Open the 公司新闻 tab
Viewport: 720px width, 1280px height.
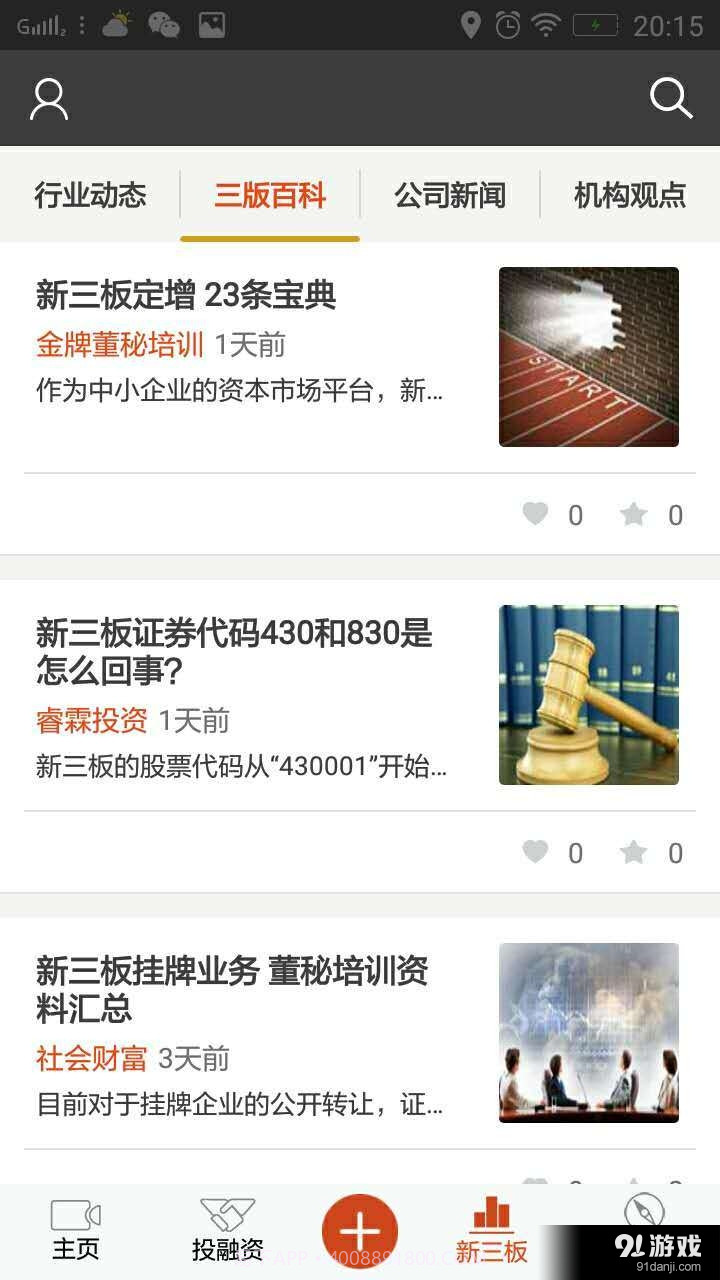(450, 196)
